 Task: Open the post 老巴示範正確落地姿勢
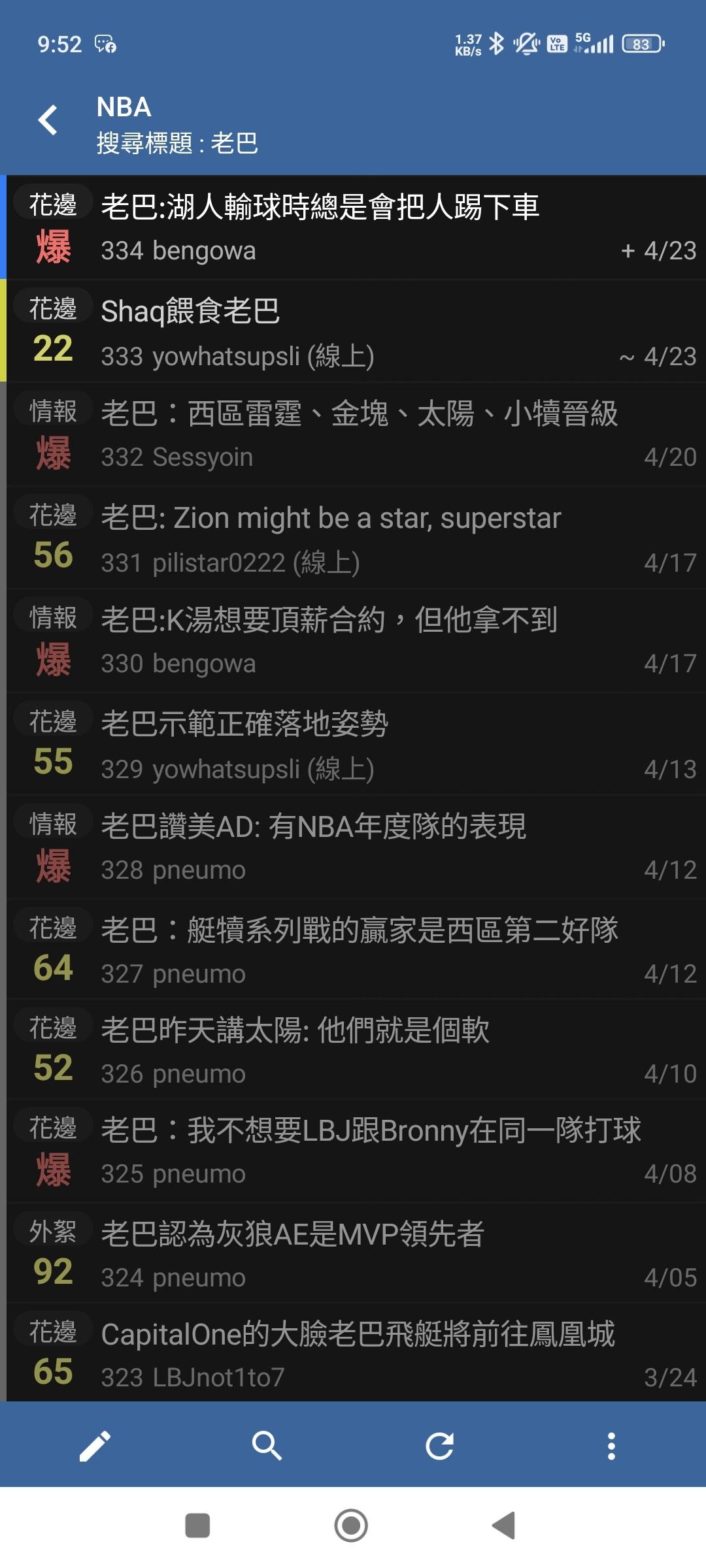point(353,744)
